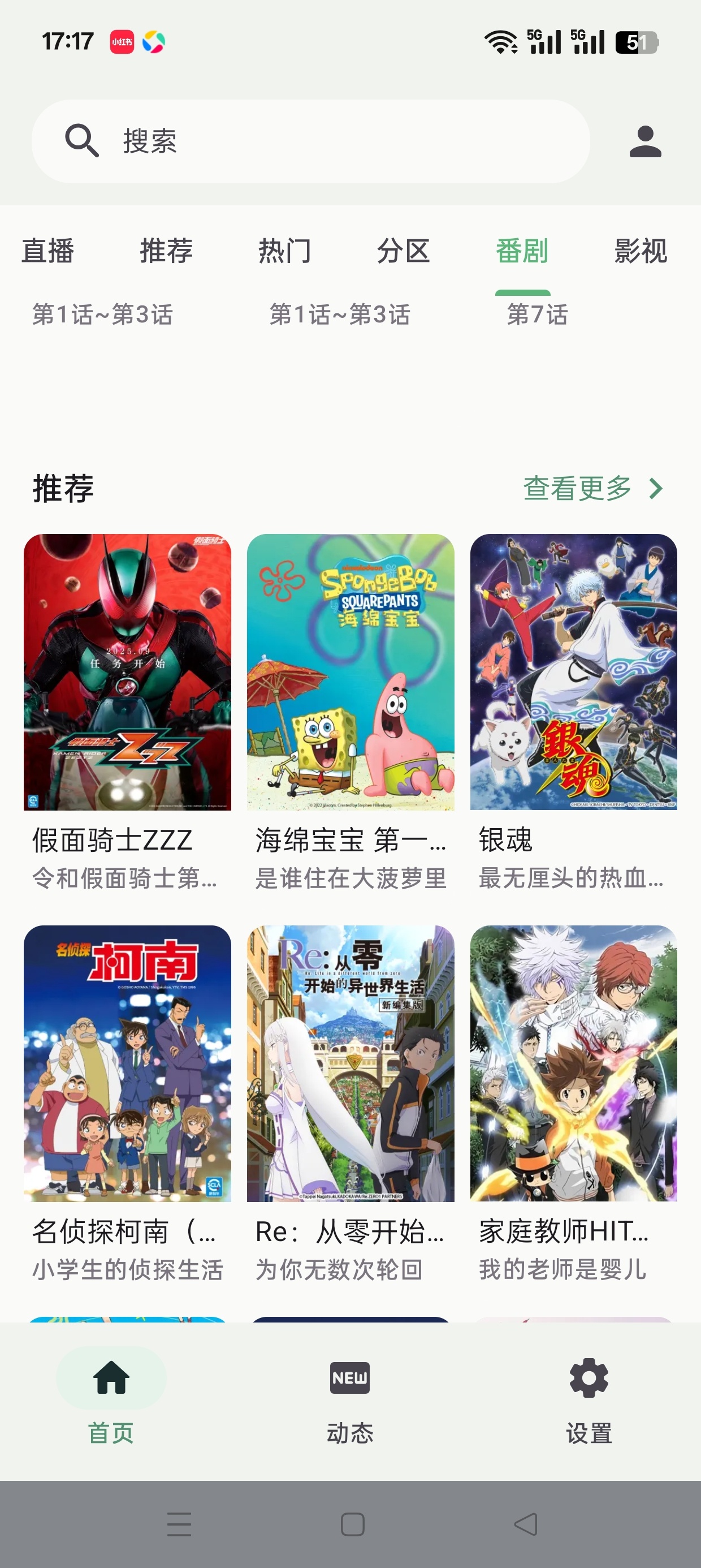Open Re：从零开始 anime card
The height and width of the screenshot is (1568, 701).
(350, 1104)
